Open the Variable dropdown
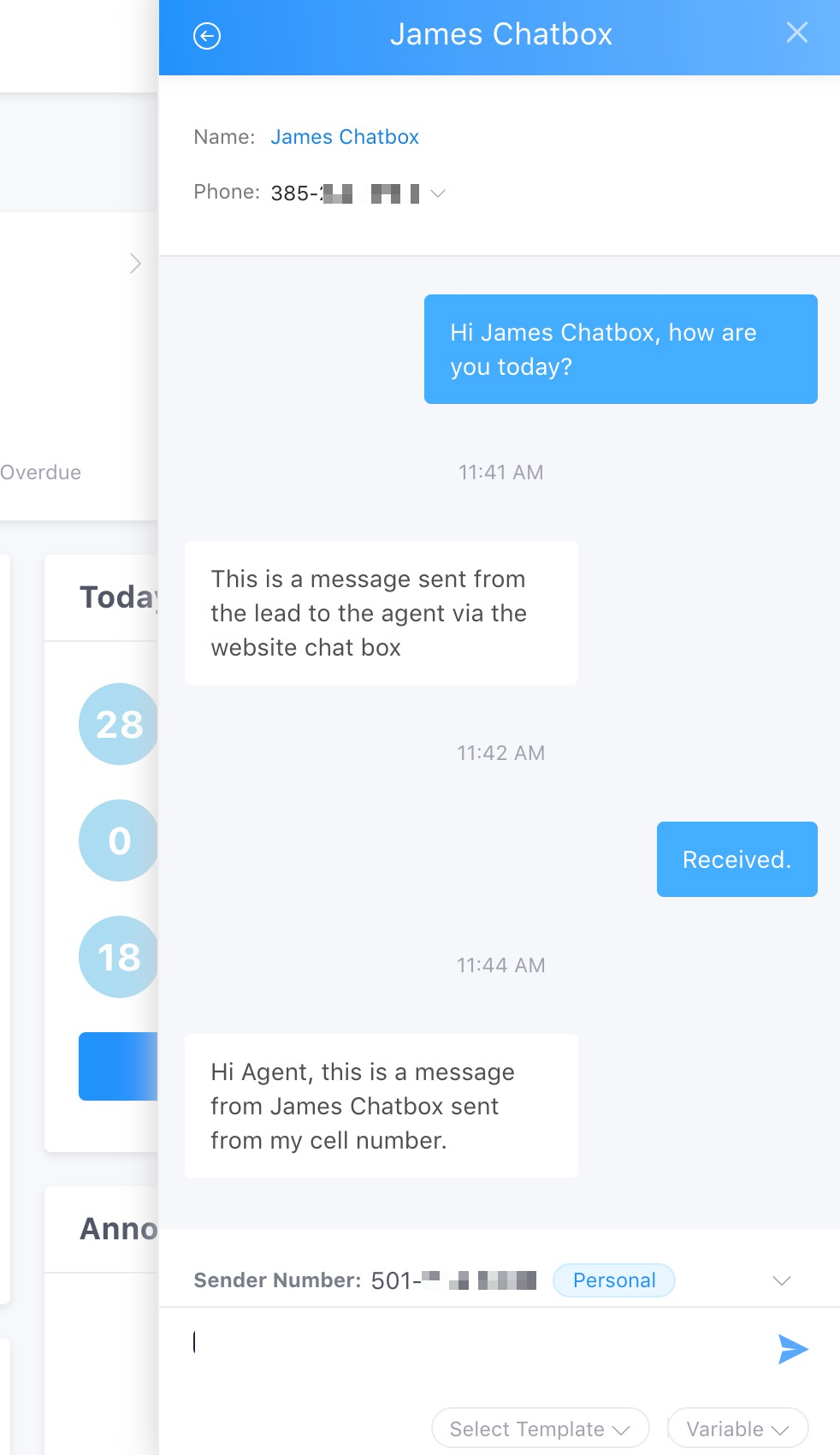Screen dimensions: 840x1455 click(736, 1428)
